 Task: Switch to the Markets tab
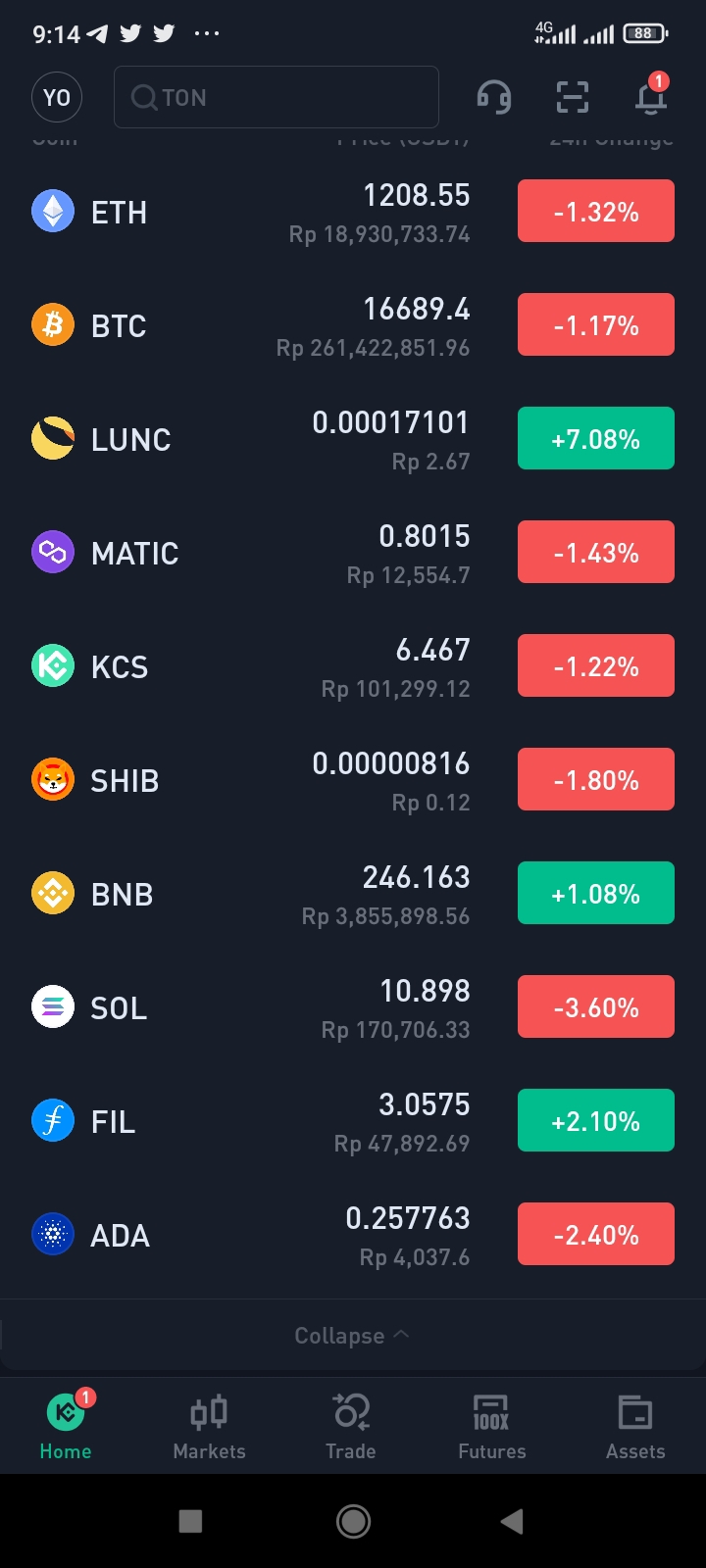click(x=209, y=1427)
